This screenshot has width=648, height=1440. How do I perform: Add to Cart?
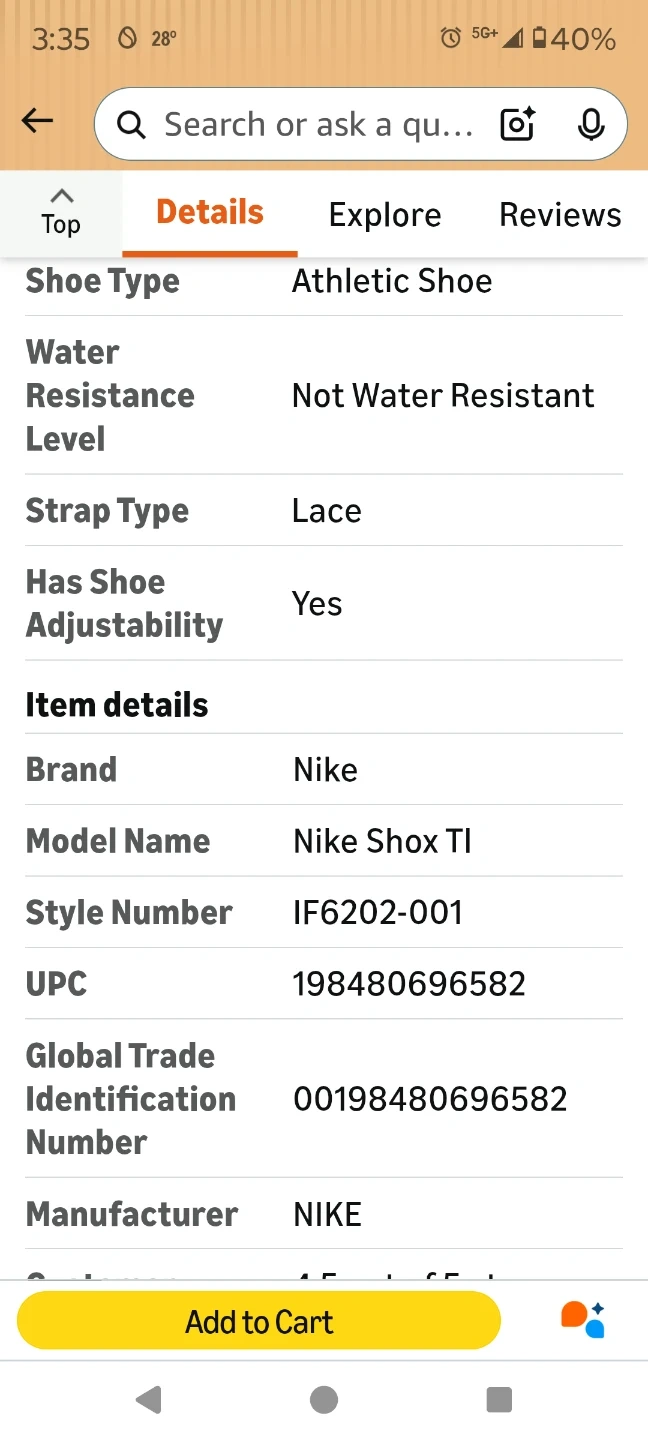[259, 1321]
